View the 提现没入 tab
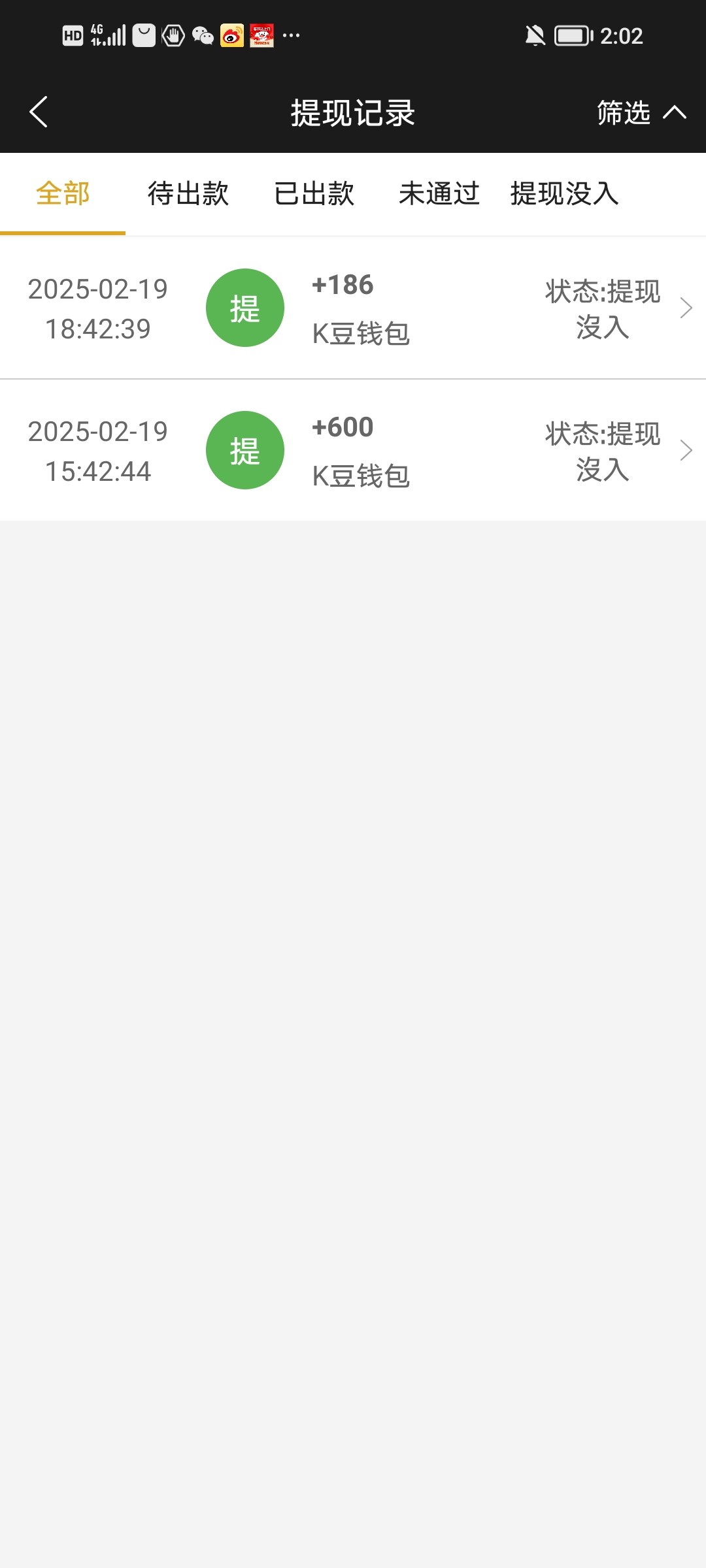This screenshot has height=1568, width=706. point(565,194)
